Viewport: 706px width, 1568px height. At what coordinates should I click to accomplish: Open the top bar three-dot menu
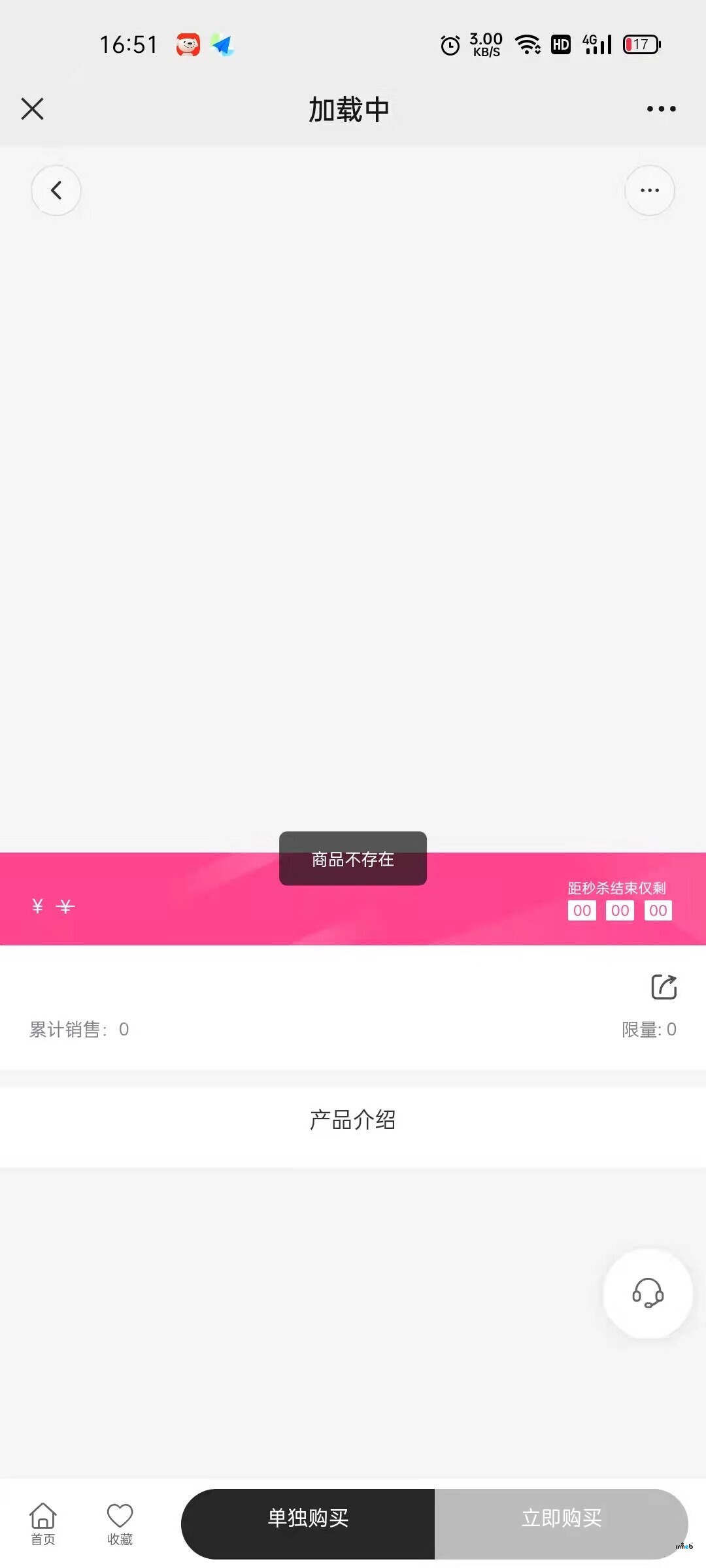661,109
